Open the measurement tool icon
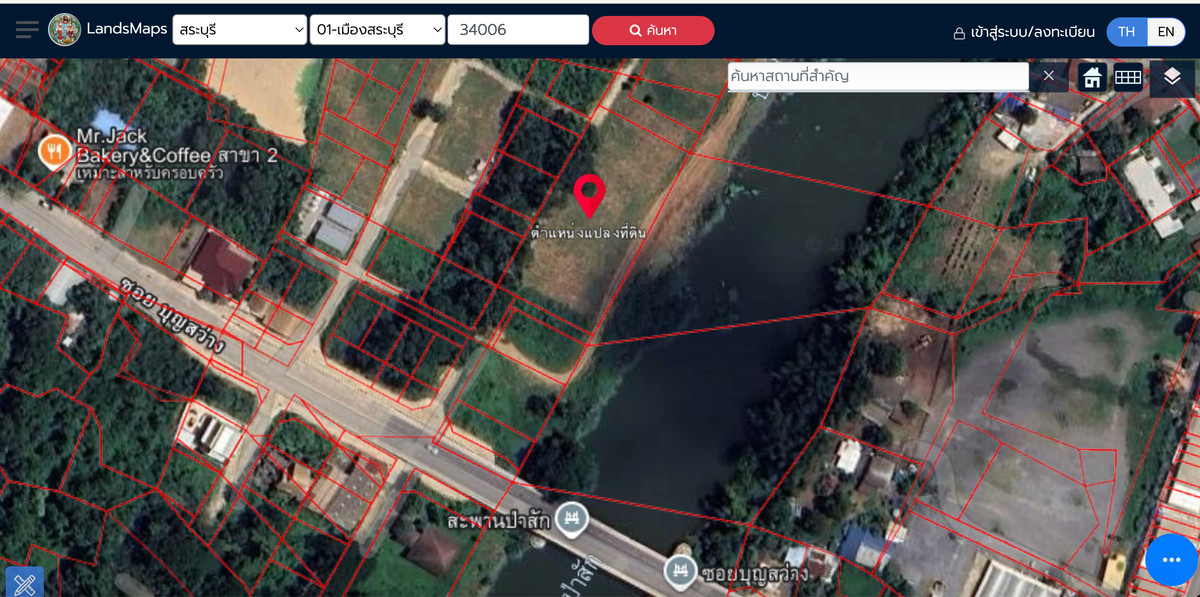This screenshot has width=1200, height=597. [24, 582]
